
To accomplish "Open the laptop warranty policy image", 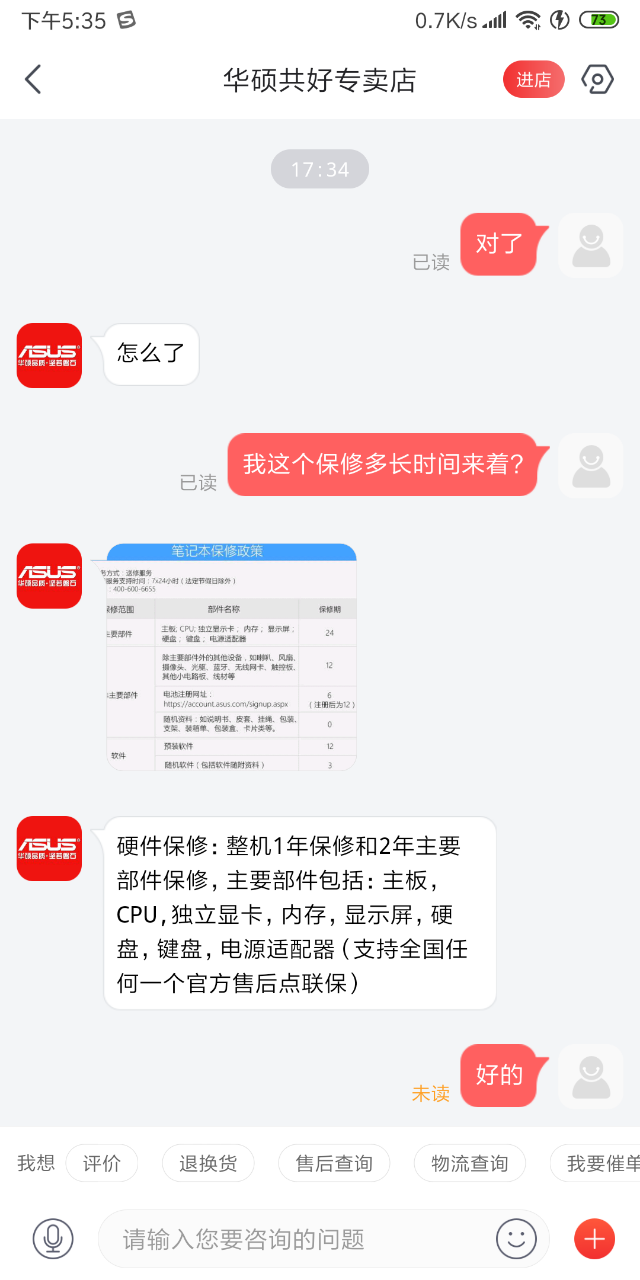I will click(231, 657).
